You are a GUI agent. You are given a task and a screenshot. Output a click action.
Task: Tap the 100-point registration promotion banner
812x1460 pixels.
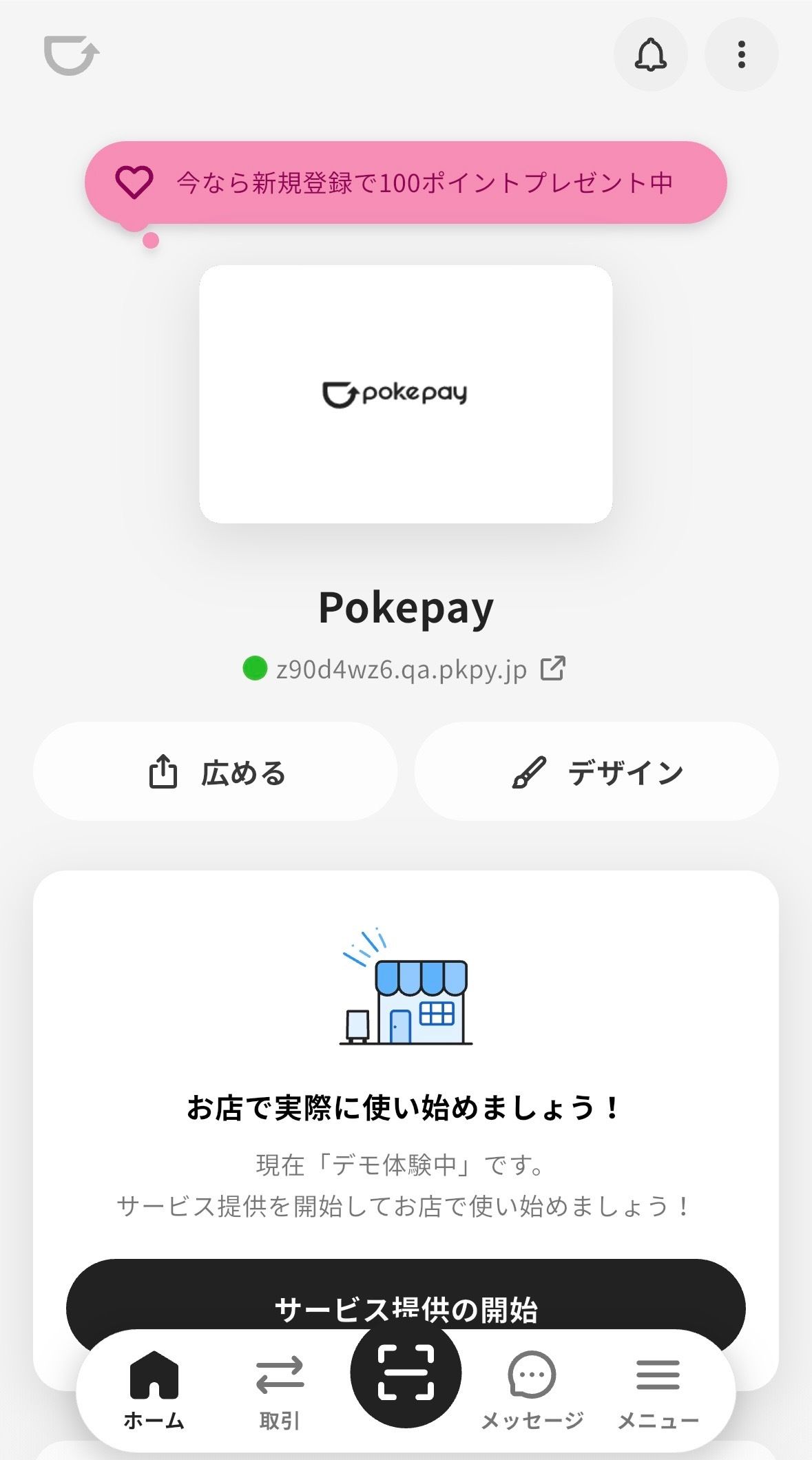(x=406, y=182)
